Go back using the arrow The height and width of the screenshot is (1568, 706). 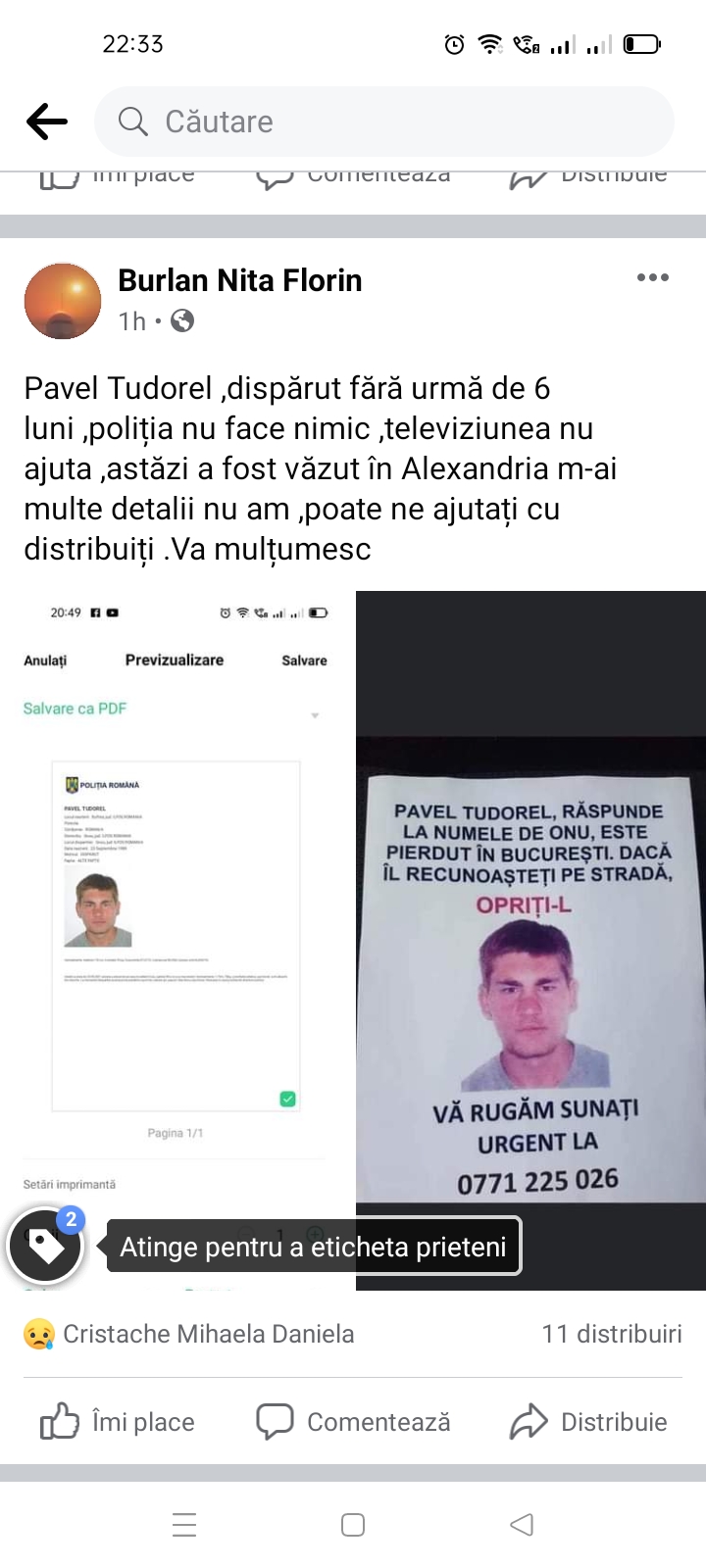[46, 122]
